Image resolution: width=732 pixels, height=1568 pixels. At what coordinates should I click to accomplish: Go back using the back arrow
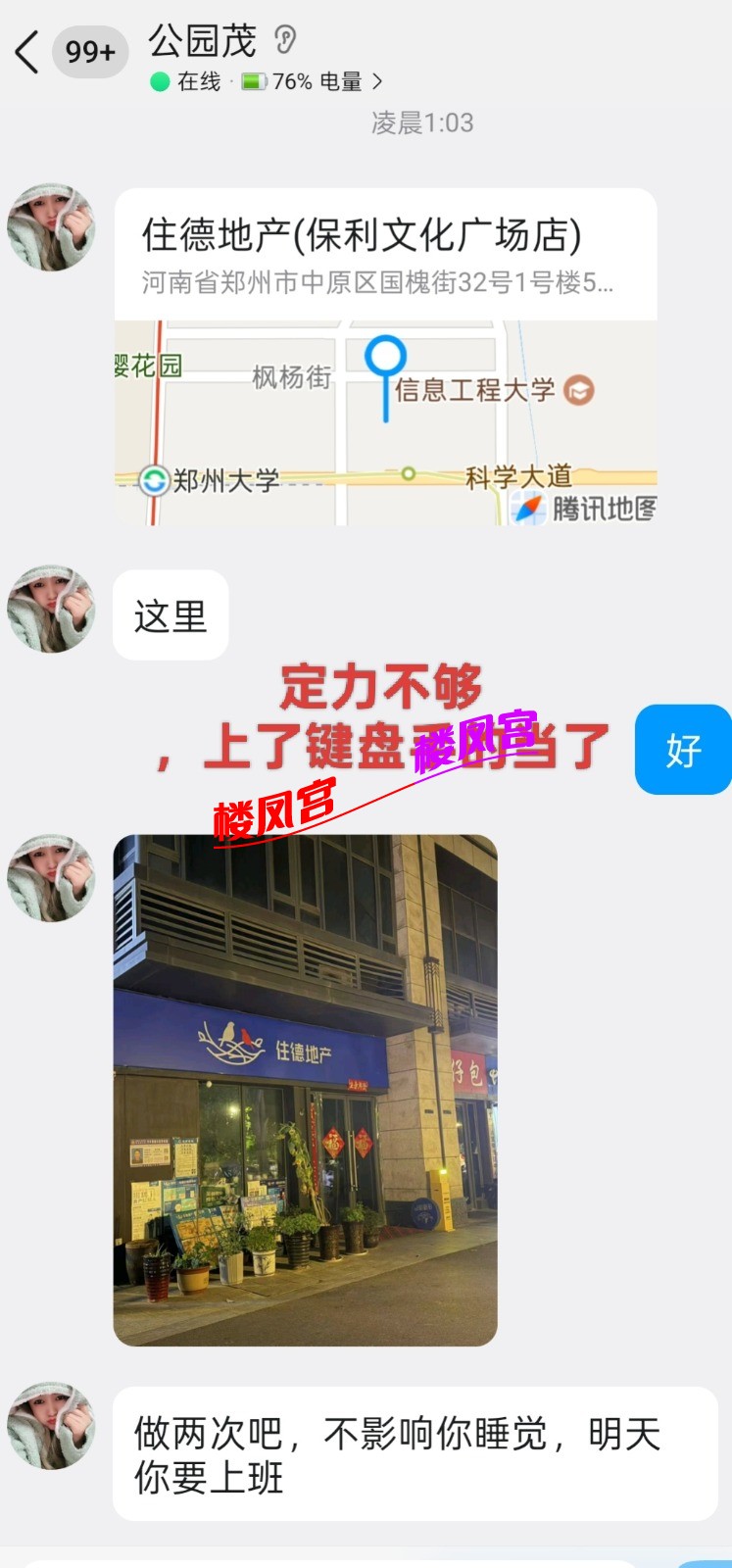pos(27,52)
